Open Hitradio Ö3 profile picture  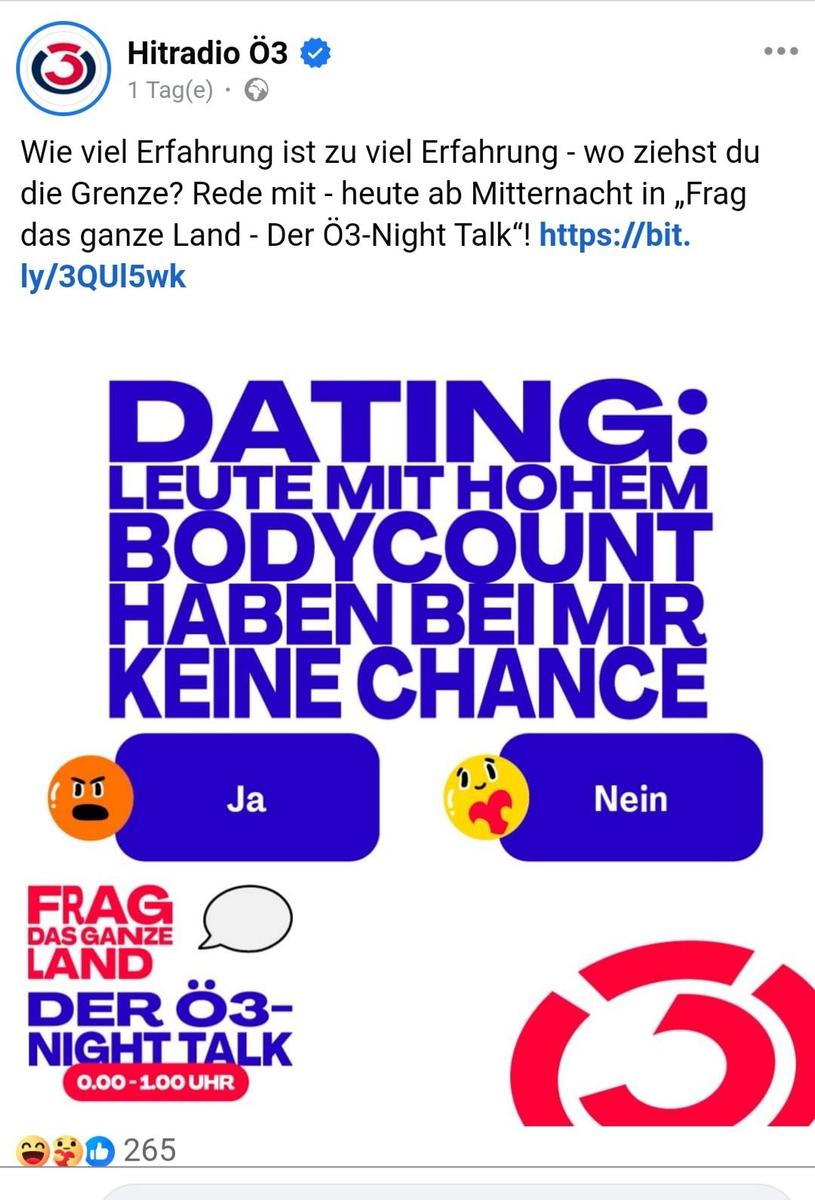coord(63,67)
